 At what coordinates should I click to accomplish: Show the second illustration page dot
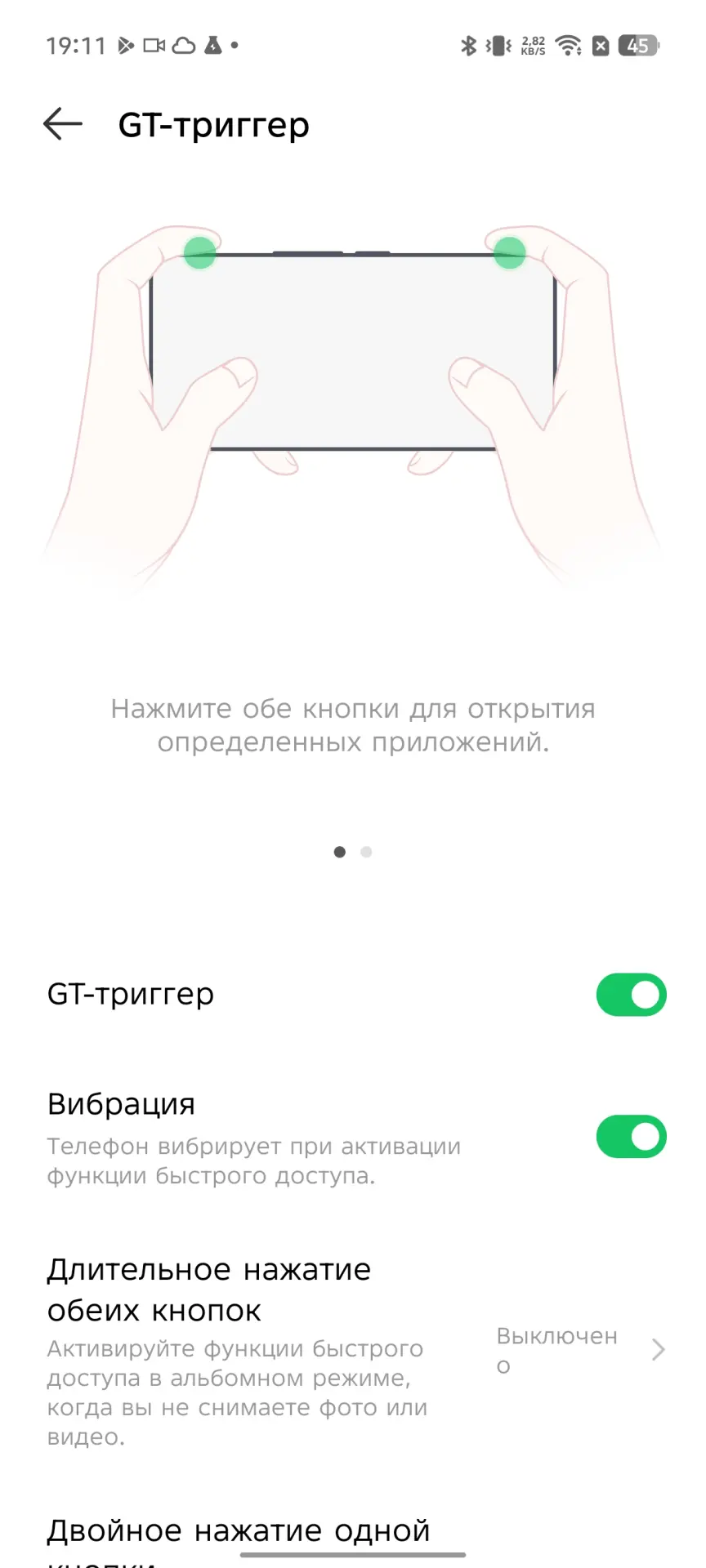366,852
